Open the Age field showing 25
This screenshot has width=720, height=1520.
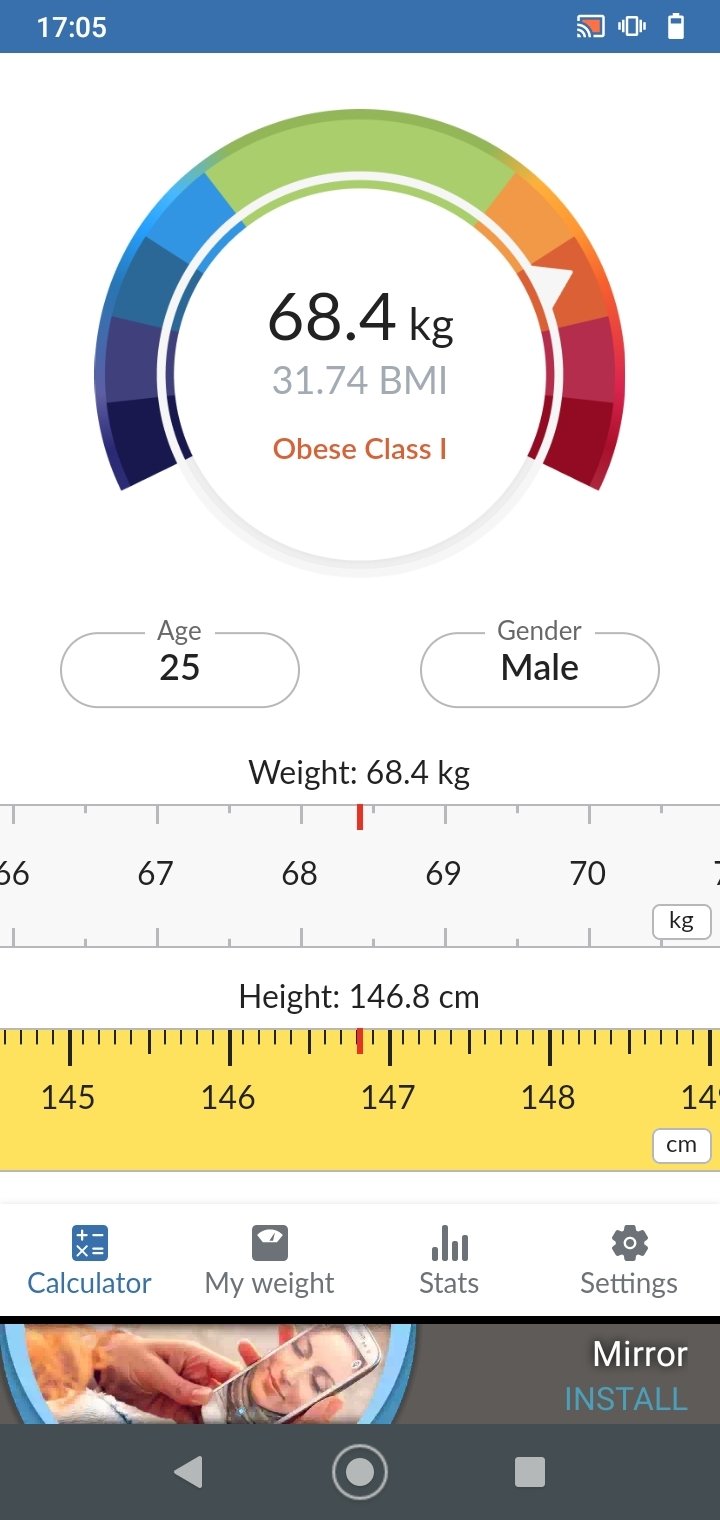(x=180, y=669)
